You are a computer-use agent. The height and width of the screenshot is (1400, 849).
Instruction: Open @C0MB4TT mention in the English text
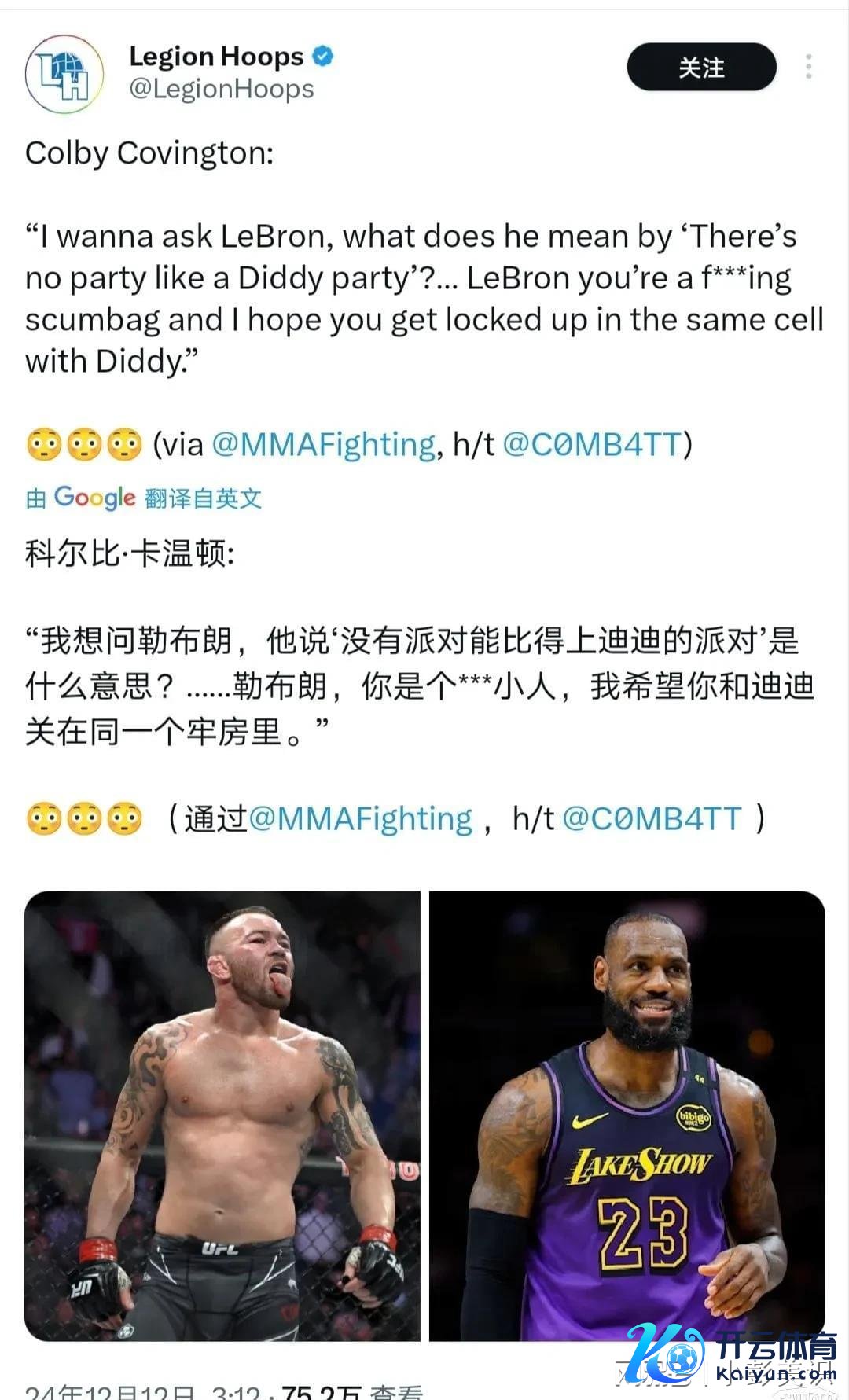591,445
